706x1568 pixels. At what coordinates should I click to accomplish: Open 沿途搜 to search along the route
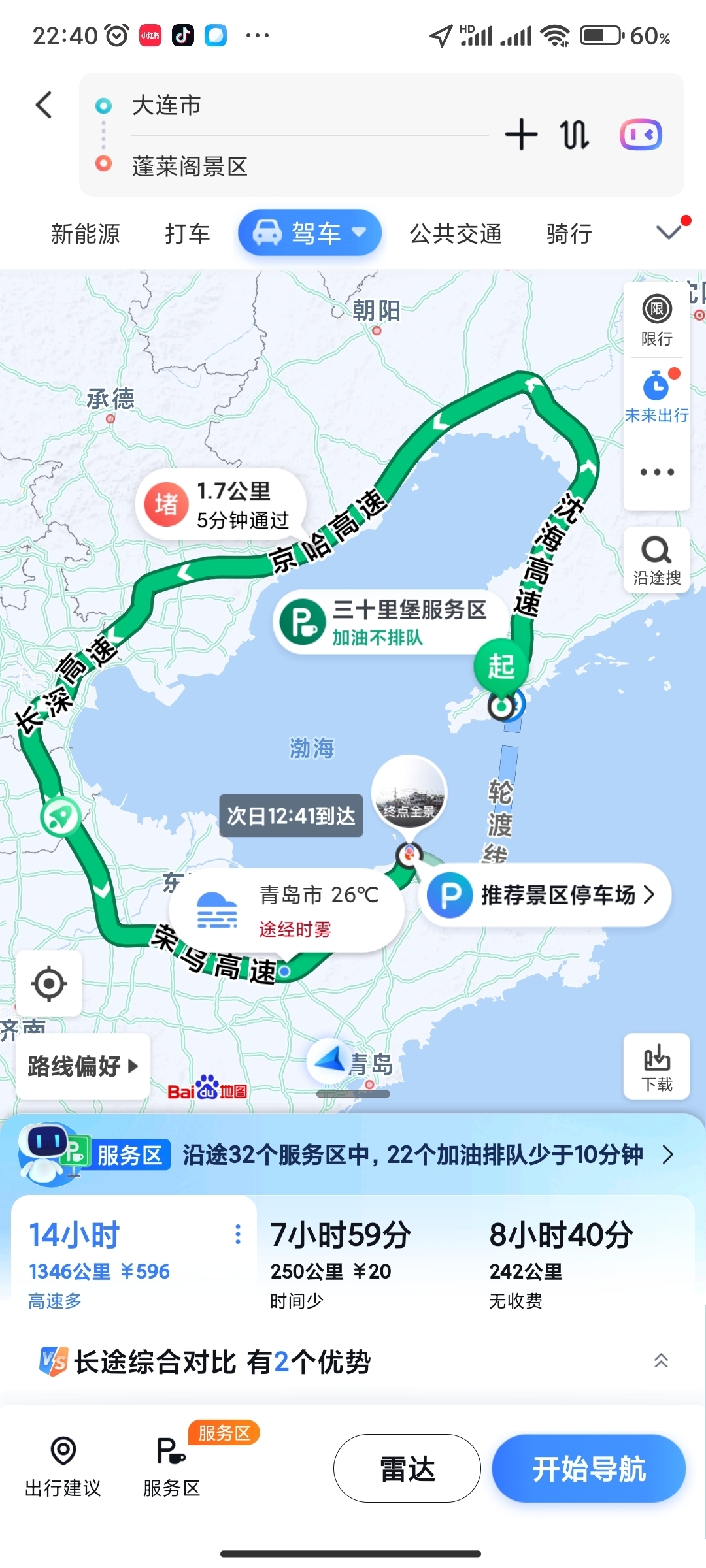[656, 561]
